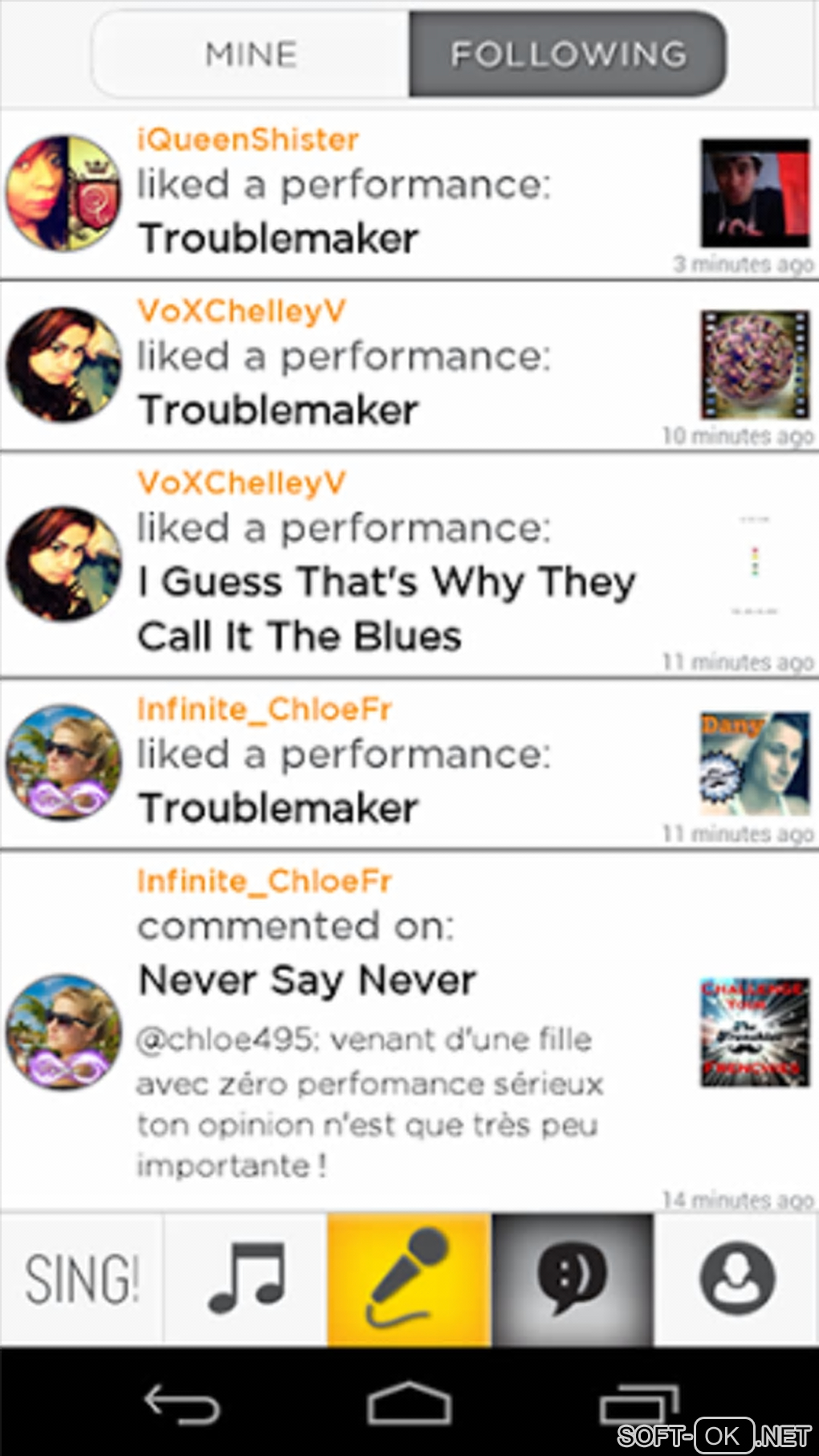Switch to the MINE tab
This screenshot has height=1456, width=819.
[251, 55]
